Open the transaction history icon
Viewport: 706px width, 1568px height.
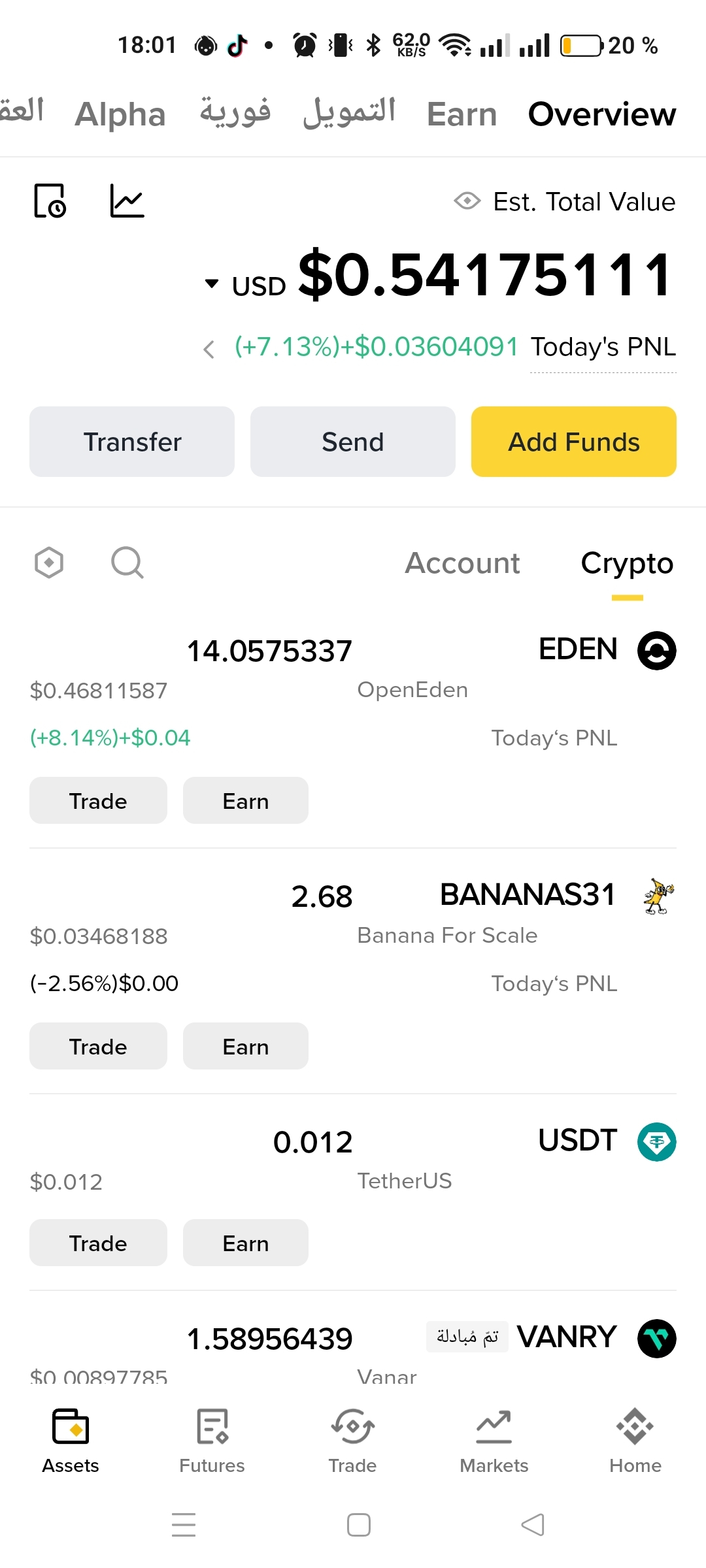pos(50,201)
